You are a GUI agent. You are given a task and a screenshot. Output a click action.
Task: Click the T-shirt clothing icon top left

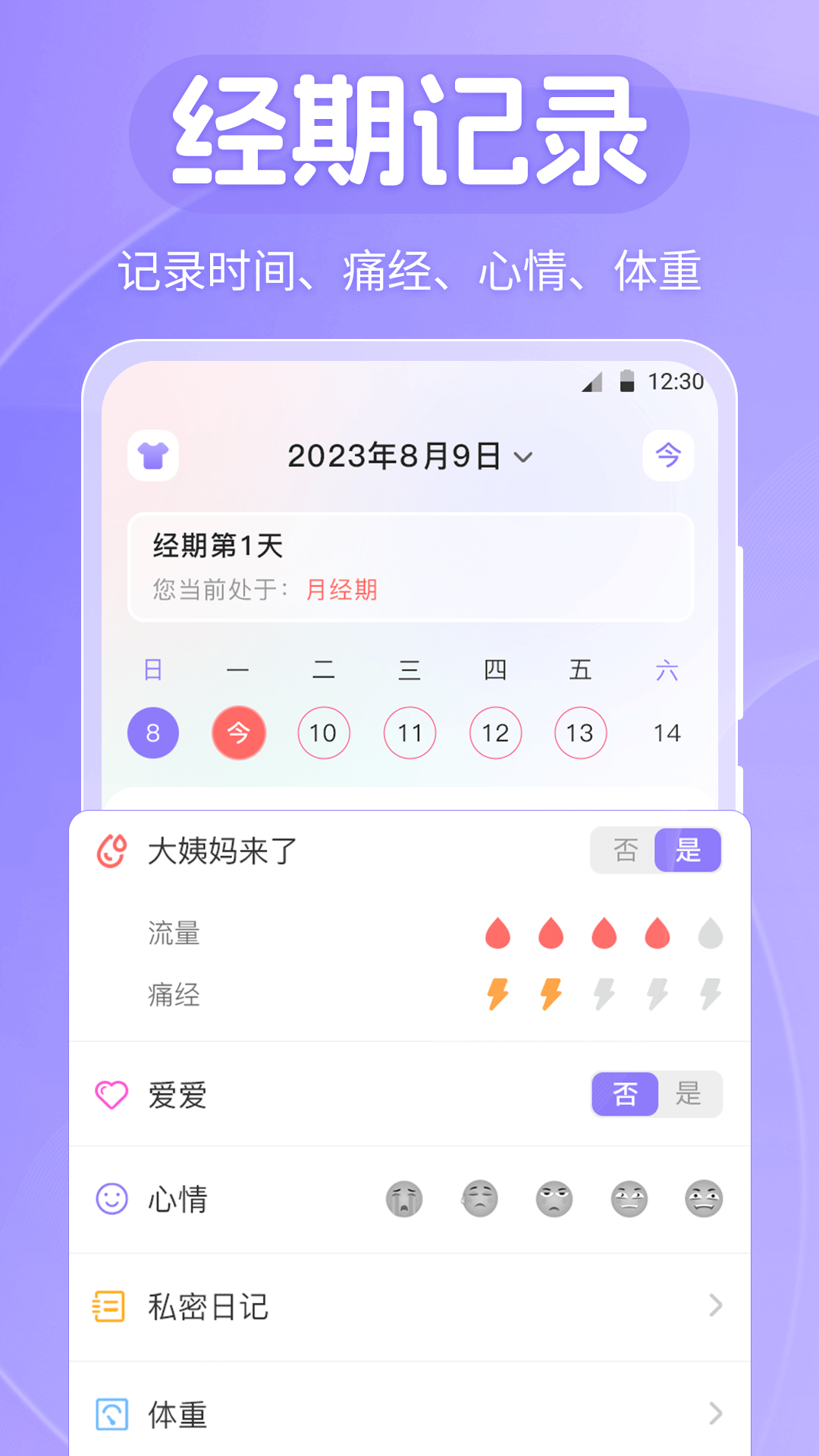pos(154,455)
